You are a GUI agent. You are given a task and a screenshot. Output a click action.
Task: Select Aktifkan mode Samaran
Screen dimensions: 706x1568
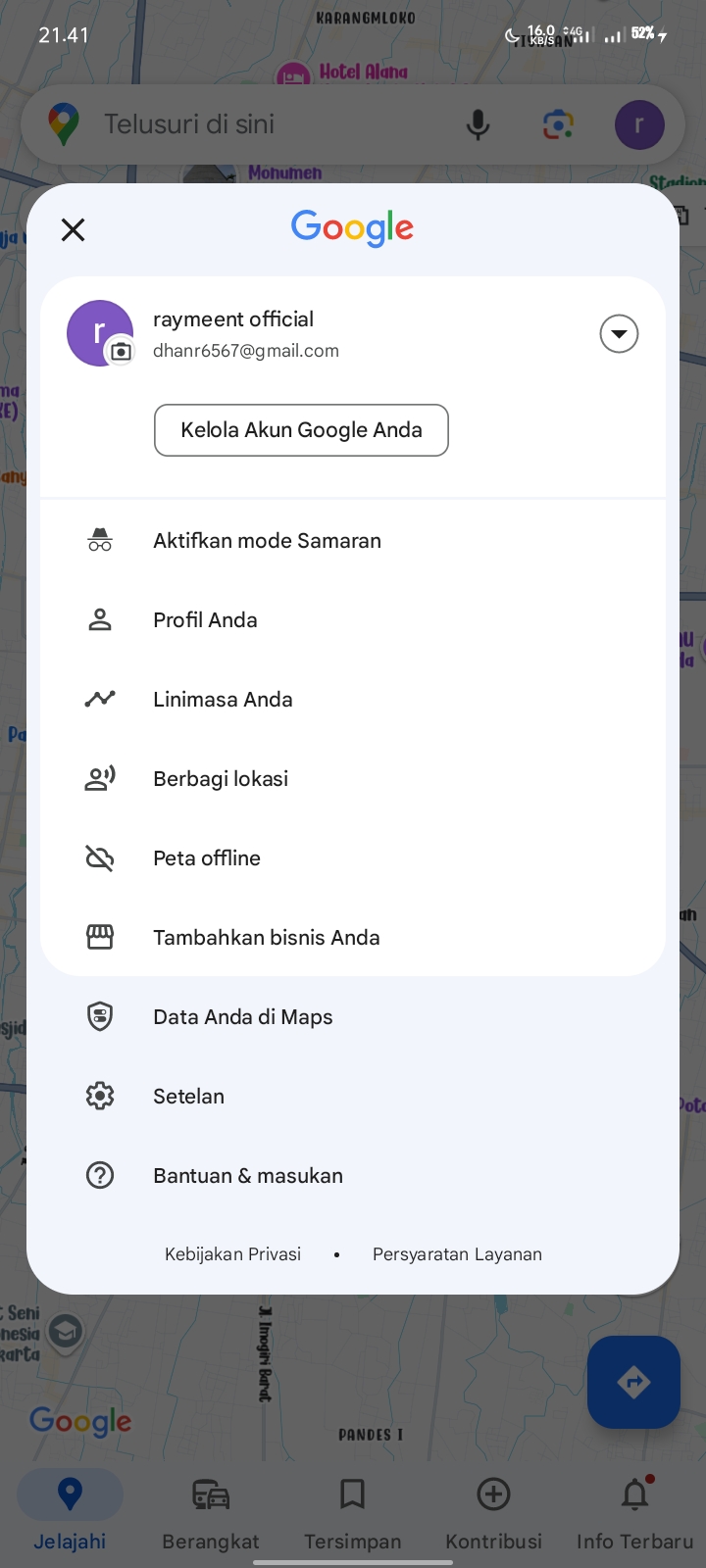coord(353,541)
